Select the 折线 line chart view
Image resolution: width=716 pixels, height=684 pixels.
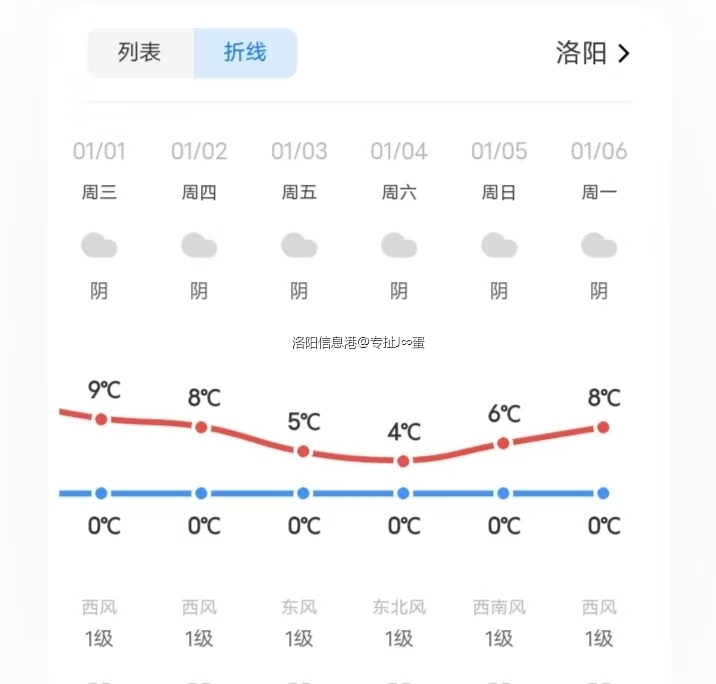tap(245, 53)
